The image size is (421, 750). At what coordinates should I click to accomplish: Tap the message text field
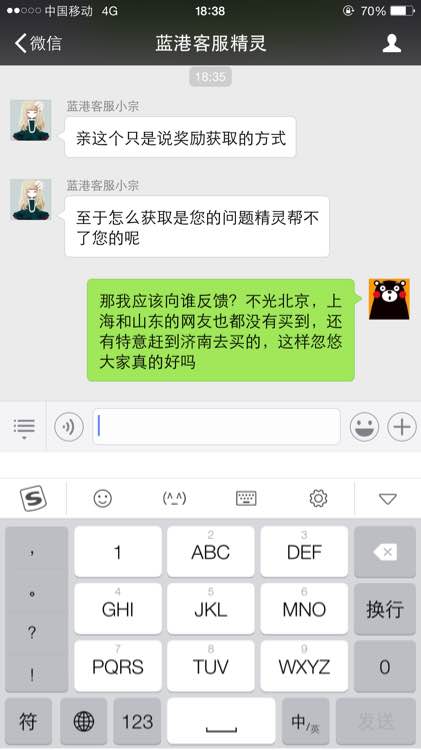[216, 426]
